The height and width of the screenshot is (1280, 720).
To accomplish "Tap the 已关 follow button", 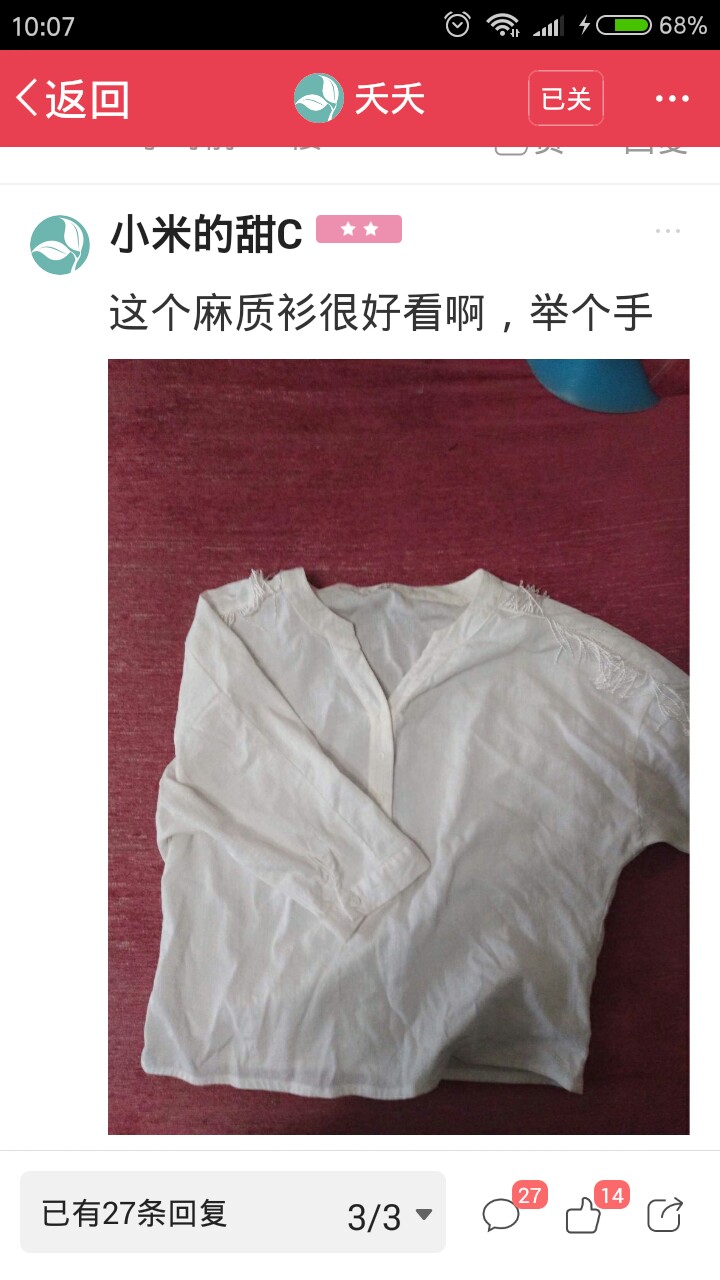I will click(566, 98).
